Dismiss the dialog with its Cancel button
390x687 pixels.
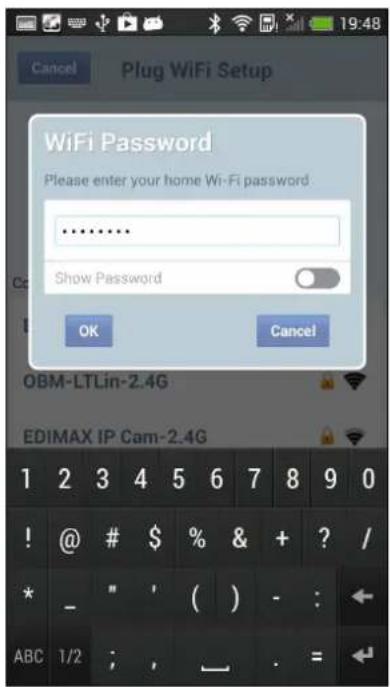[293, 331]
